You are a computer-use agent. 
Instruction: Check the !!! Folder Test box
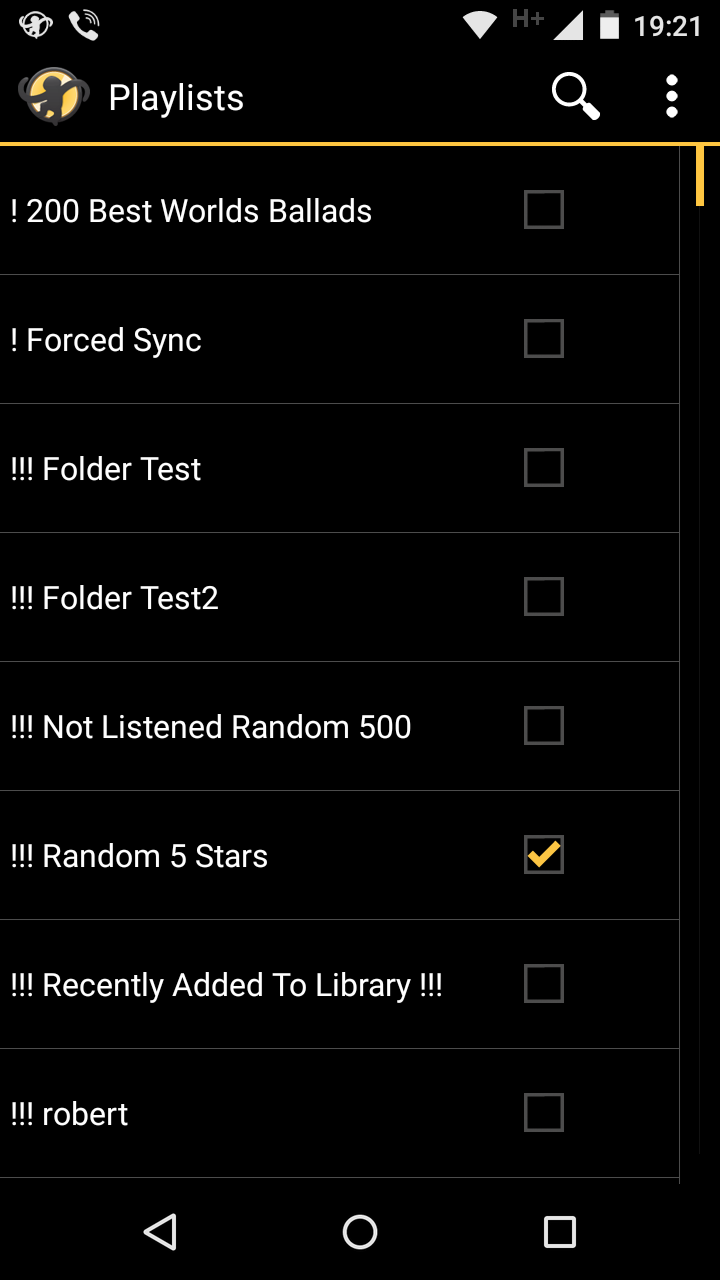click(544, 468)
